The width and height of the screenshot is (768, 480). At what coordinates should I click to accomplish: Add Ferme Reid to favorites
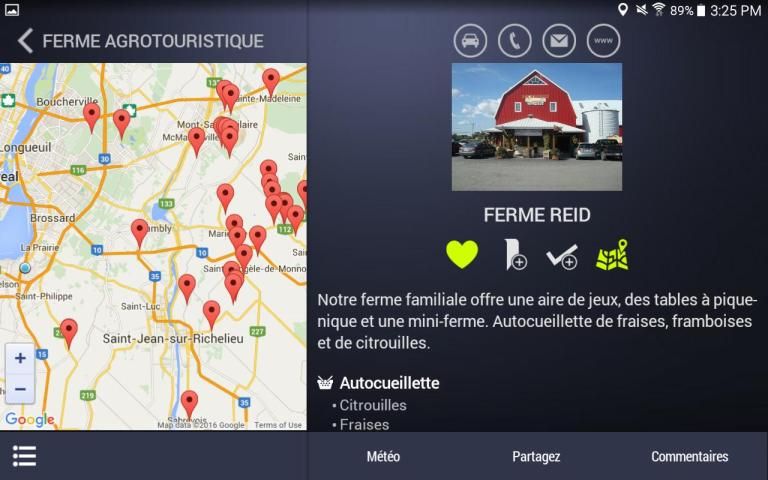click(462, 255)
